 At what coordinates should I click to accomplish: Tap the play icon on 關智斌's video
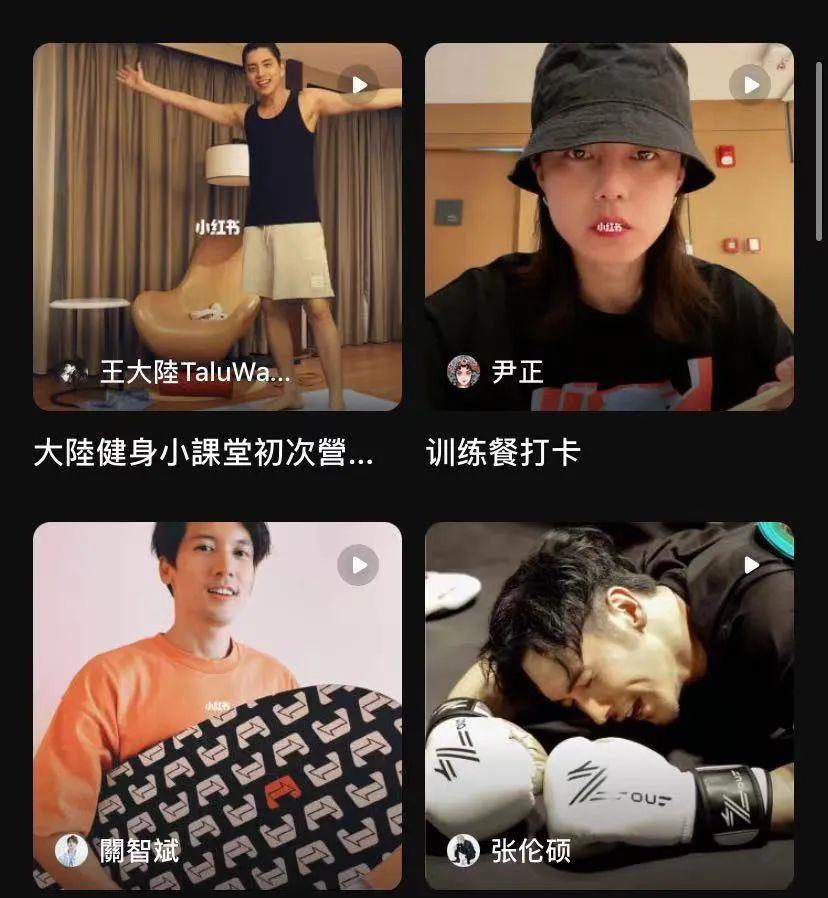(358, 563)
